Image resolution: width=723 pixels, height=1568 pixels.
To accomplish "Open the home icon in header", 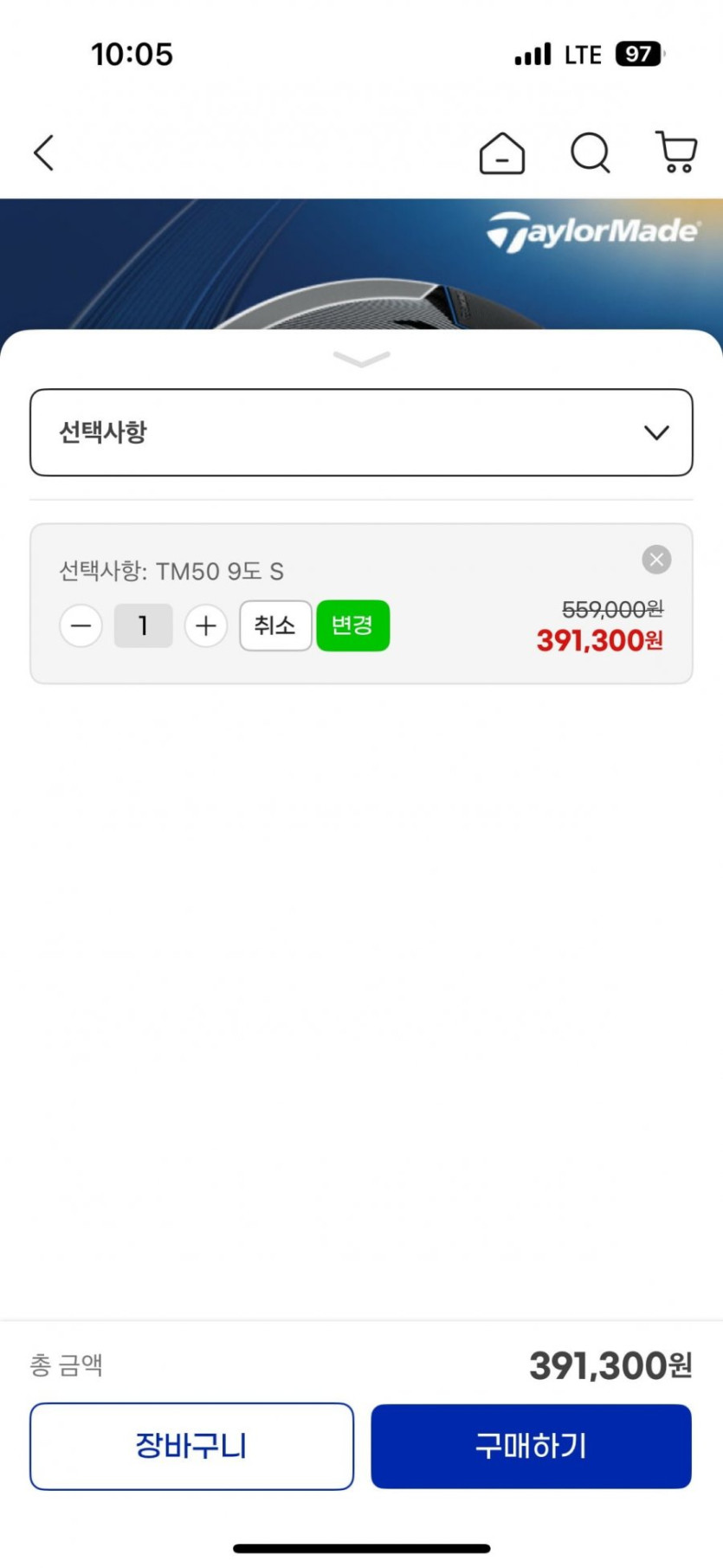I will (501, 153).
